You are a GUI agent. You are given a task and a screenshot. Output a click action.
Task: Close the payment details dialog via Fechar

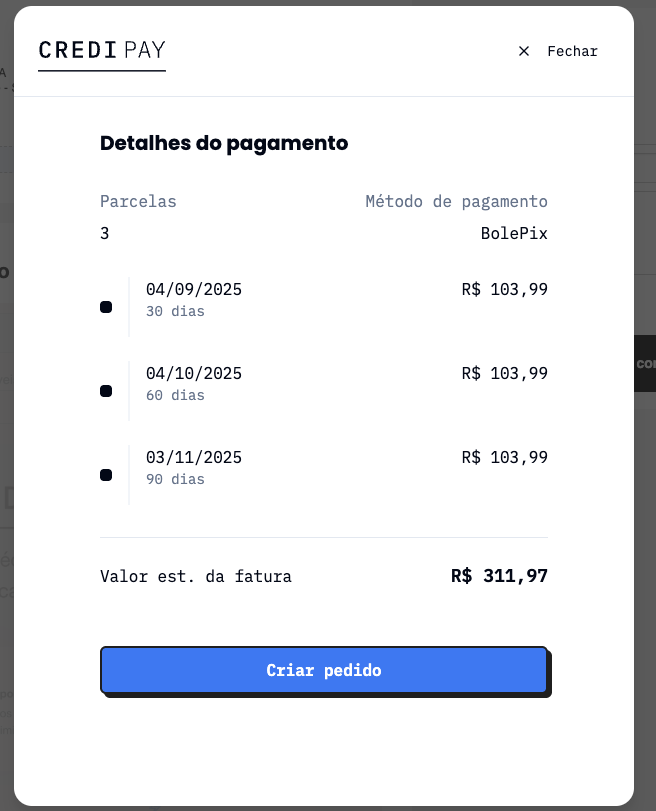(x=558, y=51)
